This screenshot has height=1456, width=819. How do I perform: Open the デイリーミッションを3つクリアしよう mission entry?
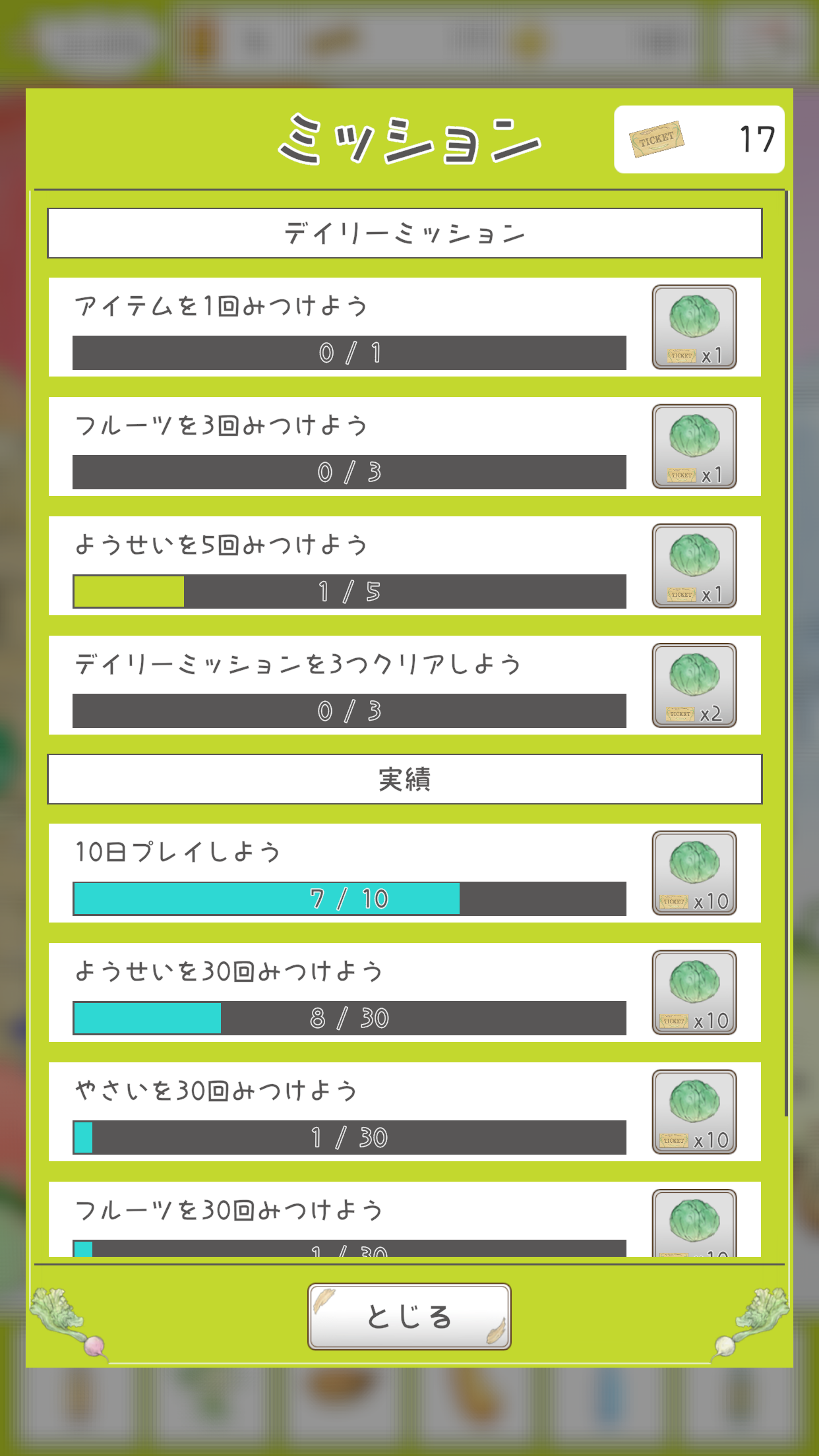pyautogui.click(x=349, y=684)
